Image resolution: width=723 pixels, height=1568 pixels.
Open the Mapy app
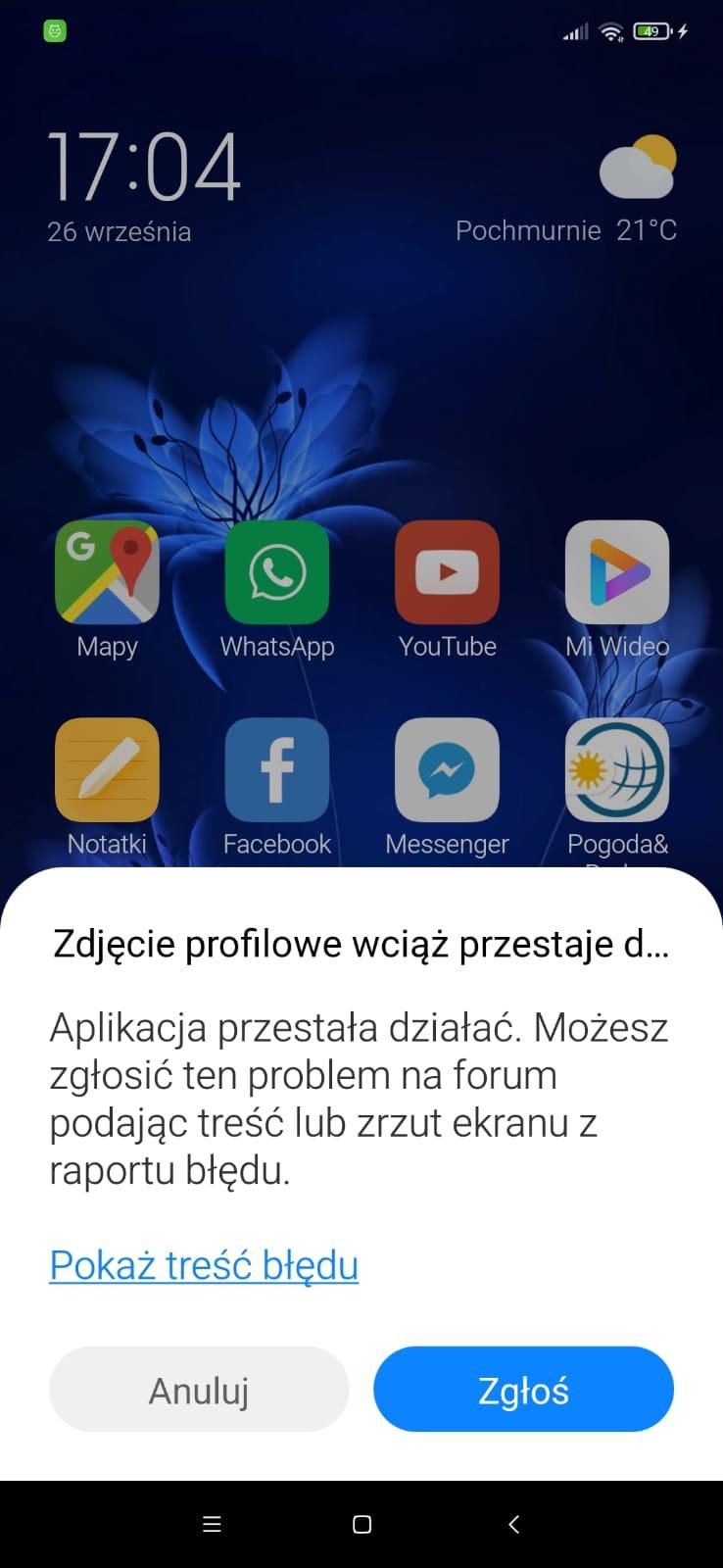[107, 573]
